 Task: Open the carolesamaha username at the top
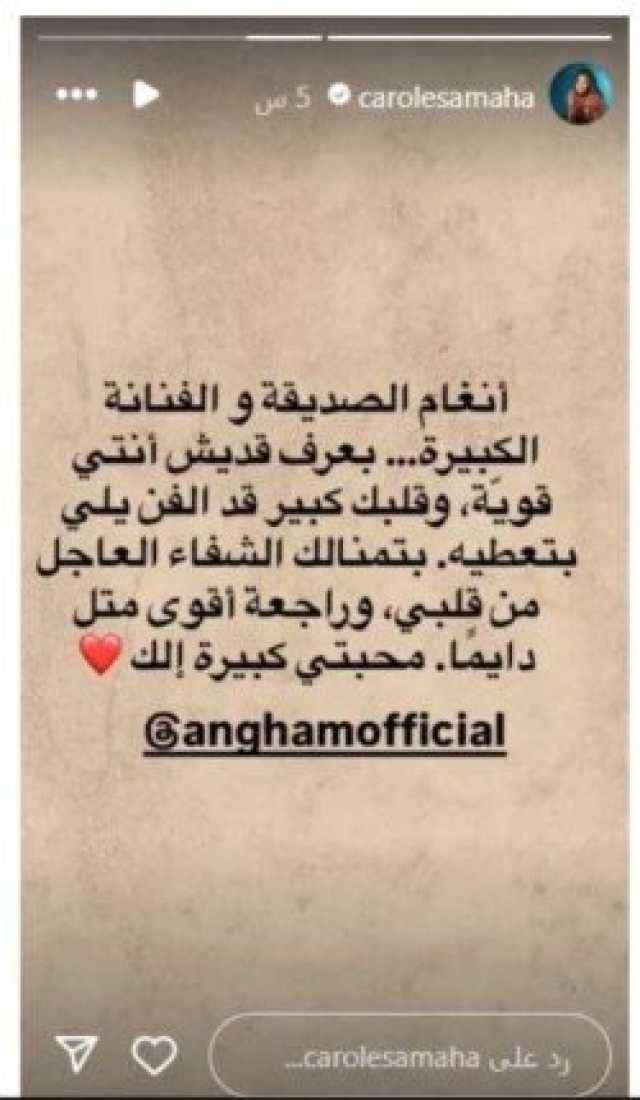click(446, 98)
